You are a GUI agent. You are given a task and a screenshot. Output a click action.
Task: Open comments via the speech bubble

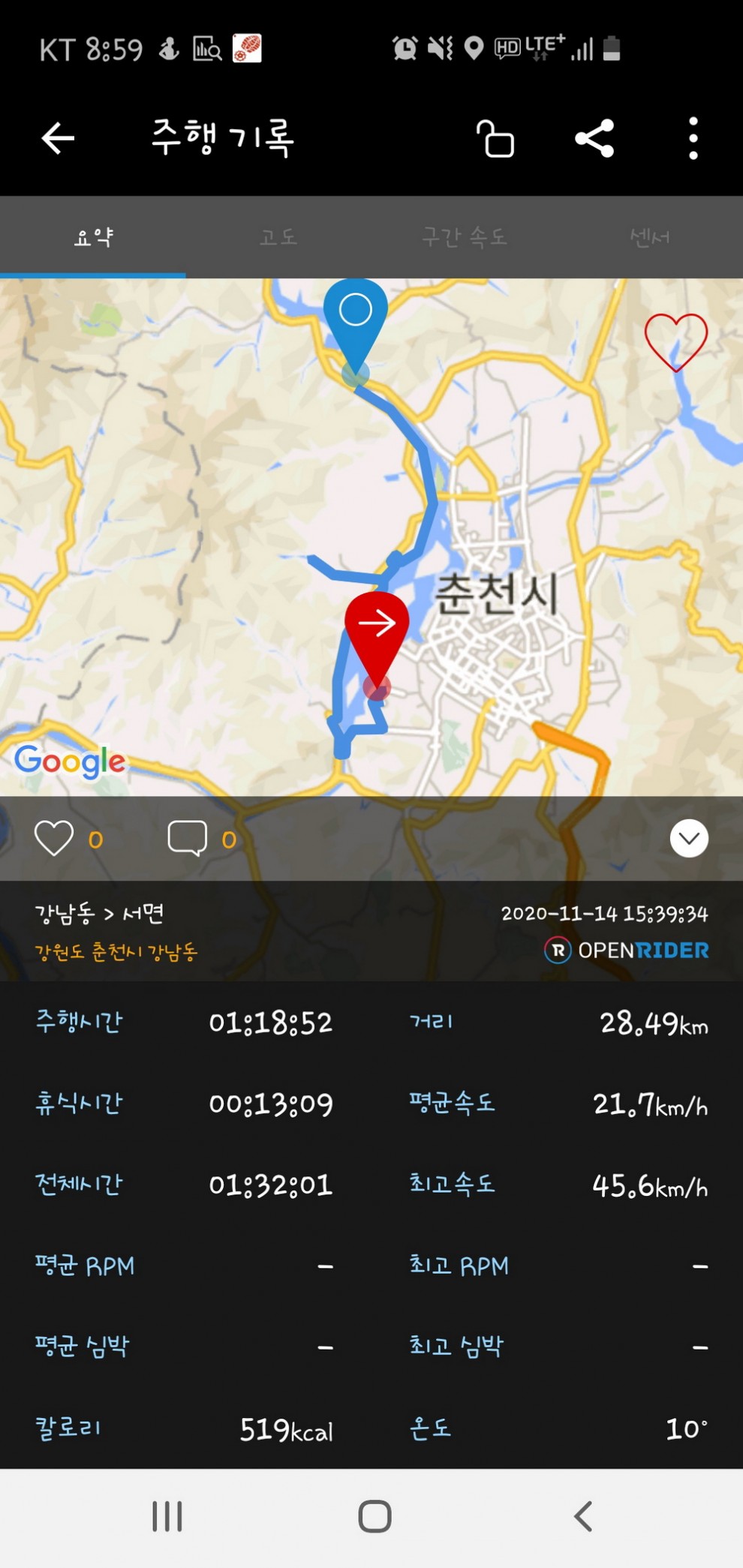188,838
